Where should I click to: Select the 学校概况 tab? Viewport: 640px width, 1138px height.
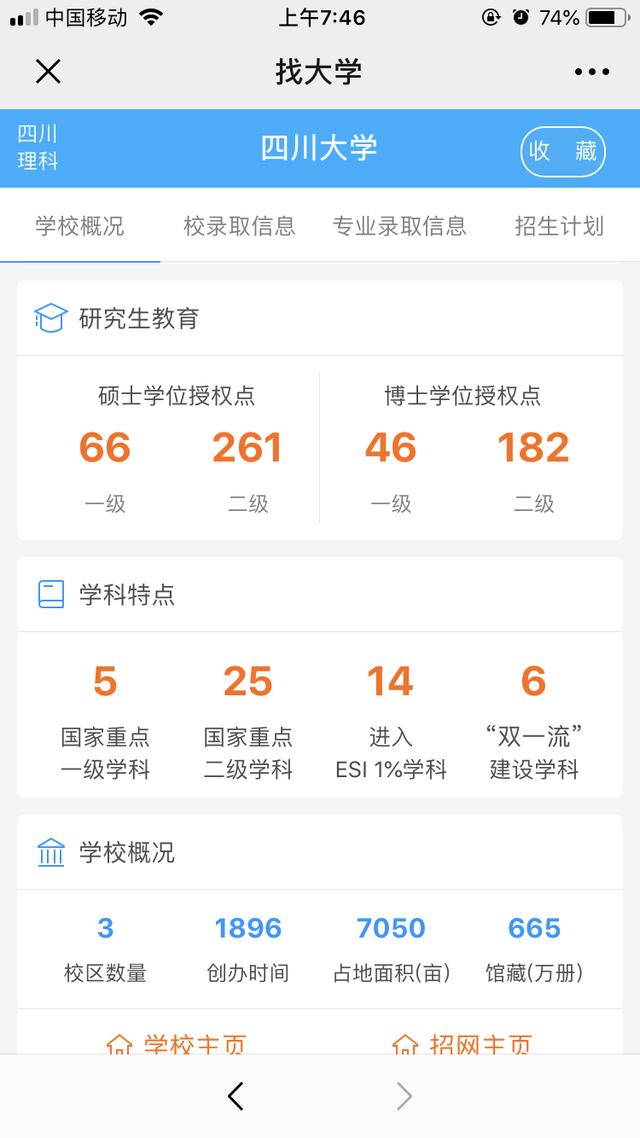(x=80, y=226)
